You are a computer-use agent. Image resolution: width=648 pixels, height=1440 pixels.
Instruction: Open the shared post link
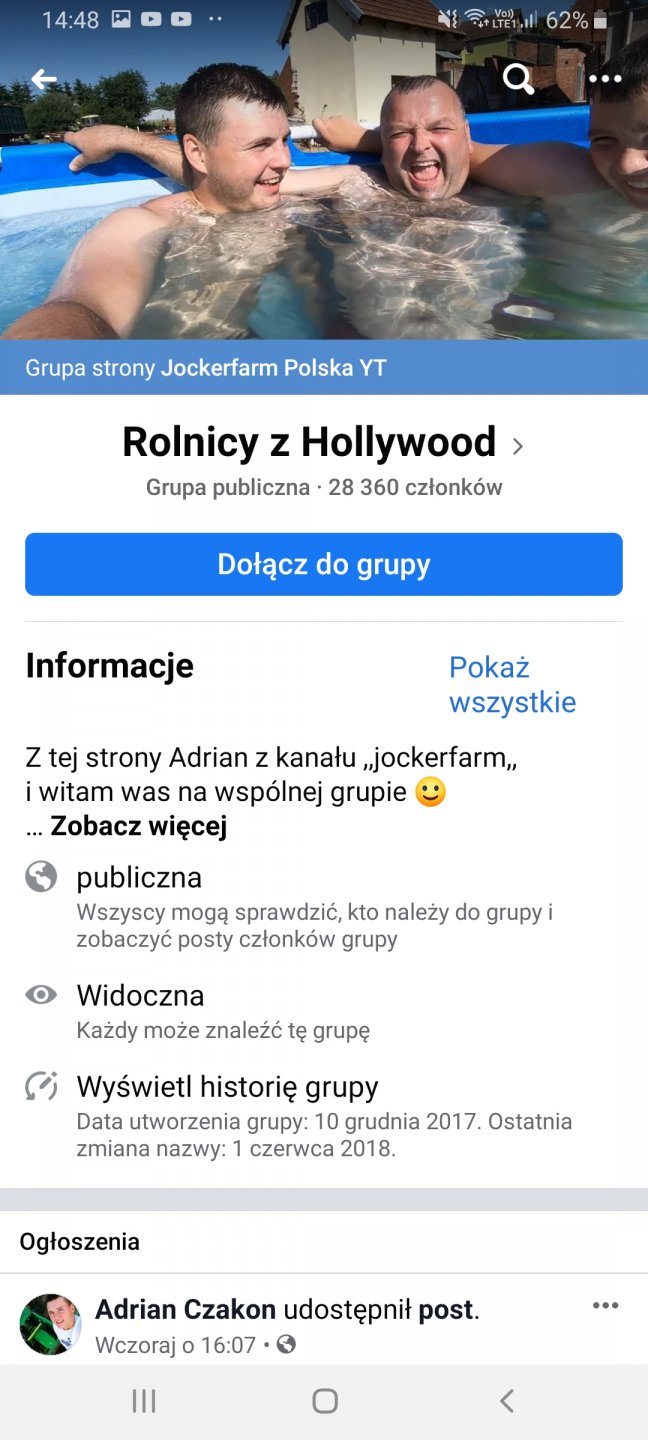tap(445, 1310)
